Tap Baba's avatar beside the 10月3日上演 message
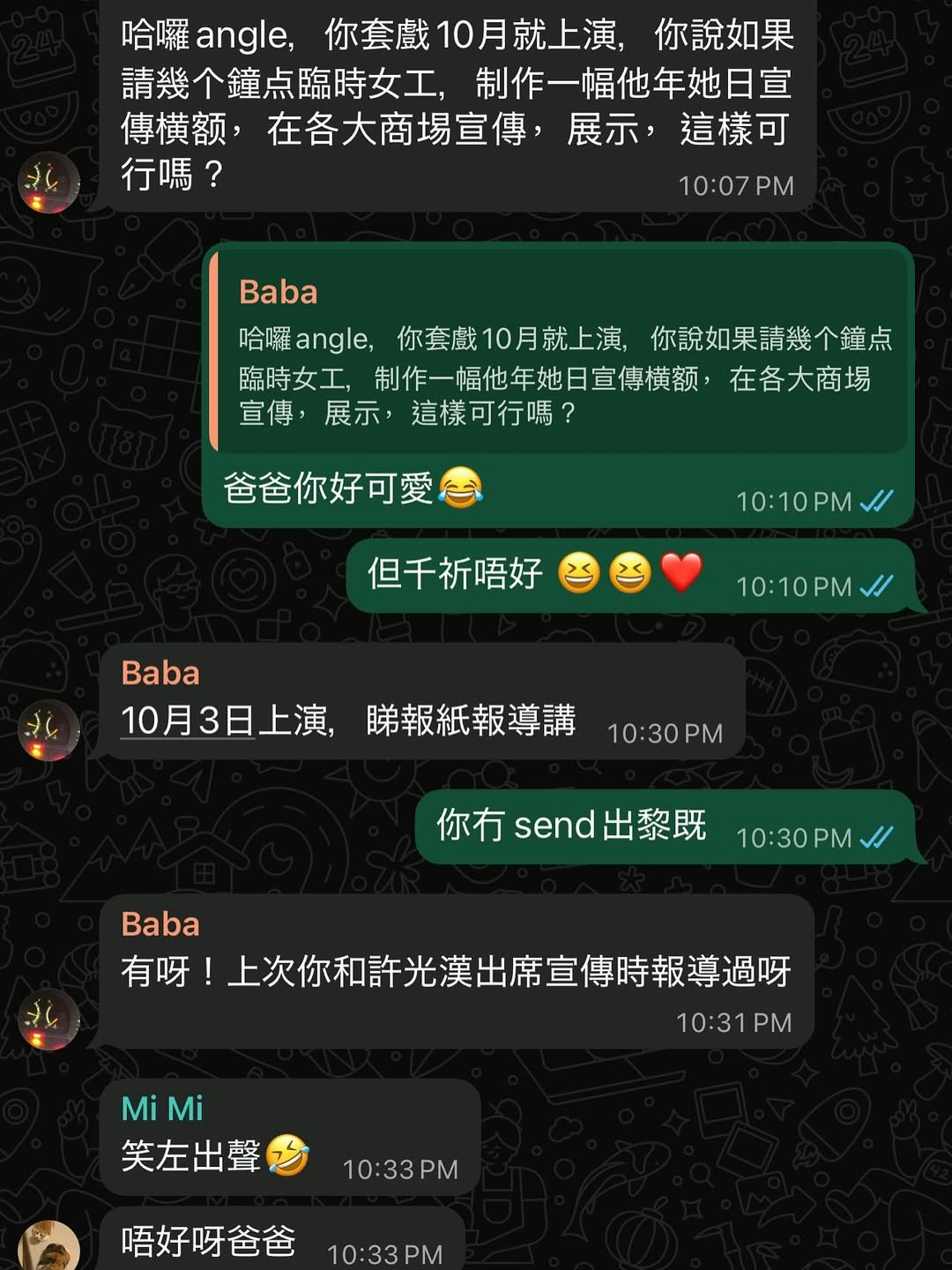The height and width of the screenshot is (1270, 952). coord(49,730)
